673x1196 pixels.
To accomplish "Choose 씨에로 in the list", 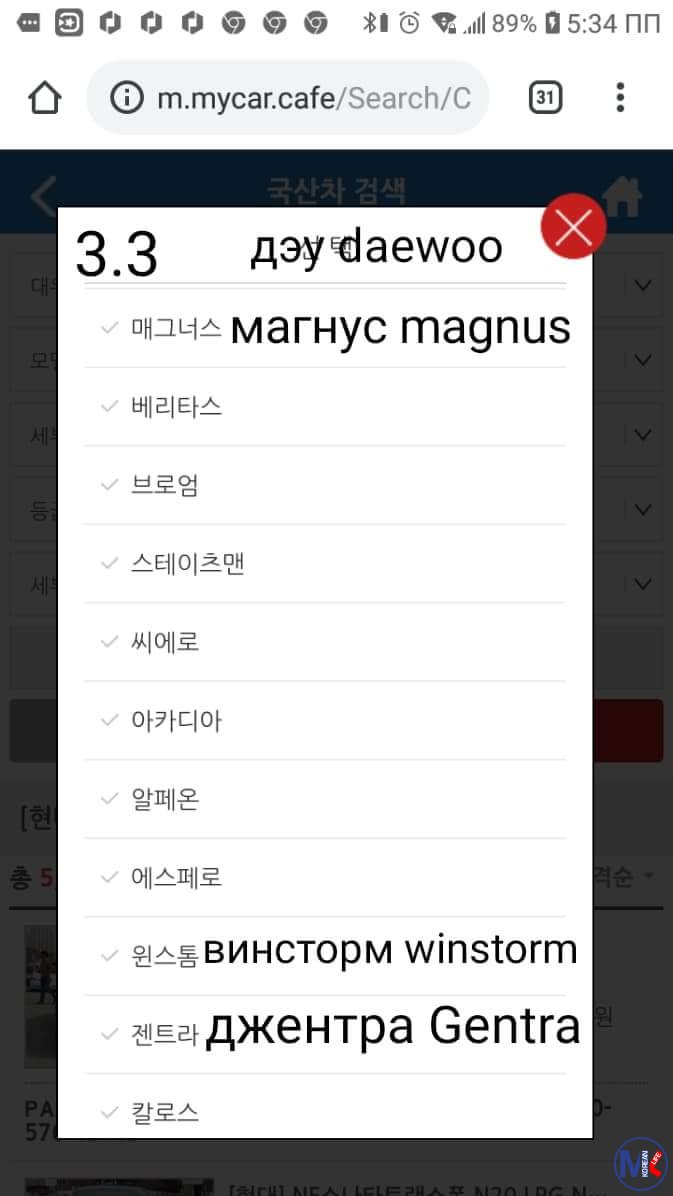I will tap(165, 642).
